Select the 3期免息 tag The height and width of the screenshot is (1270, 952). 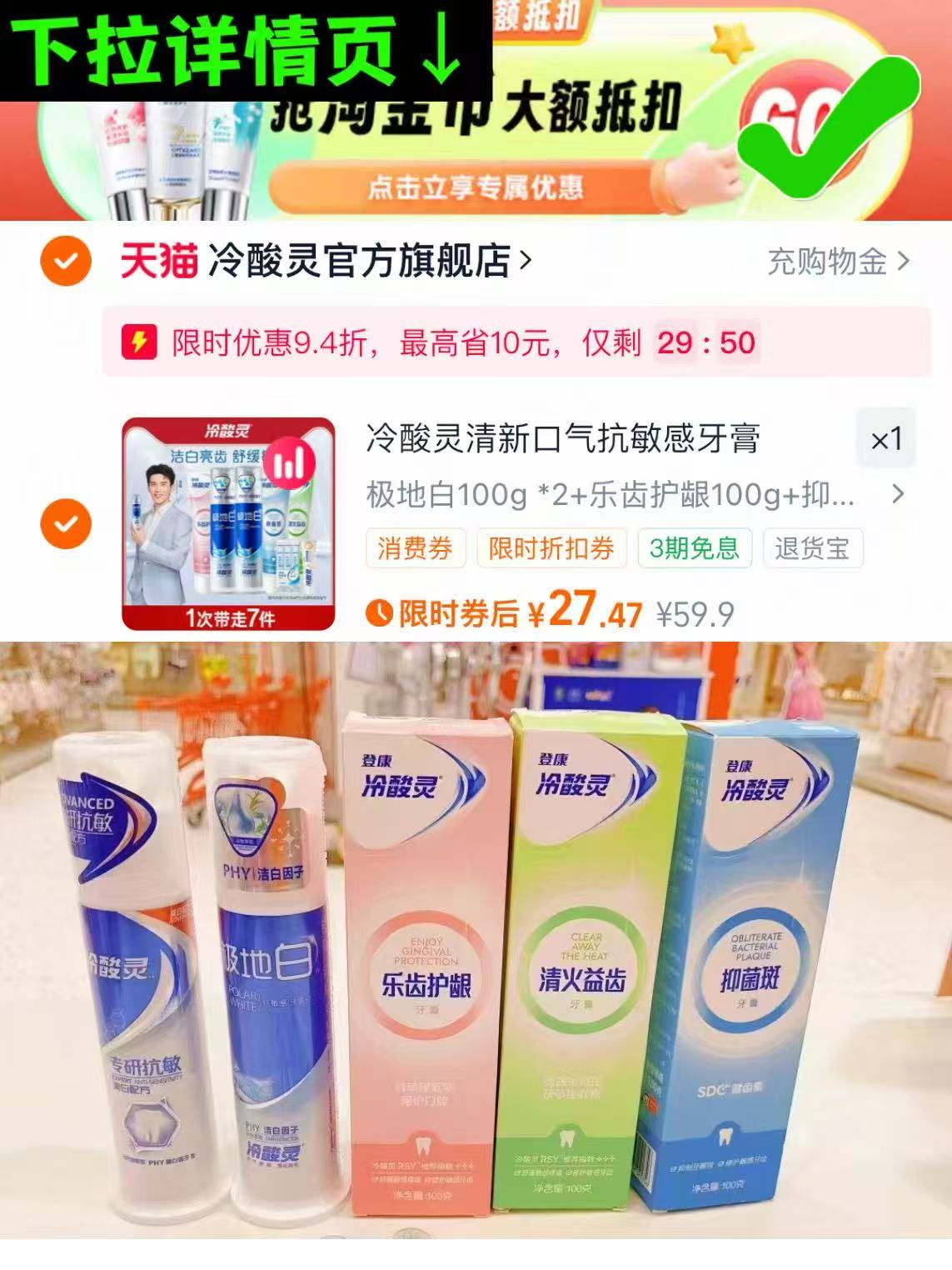[696, 549]
